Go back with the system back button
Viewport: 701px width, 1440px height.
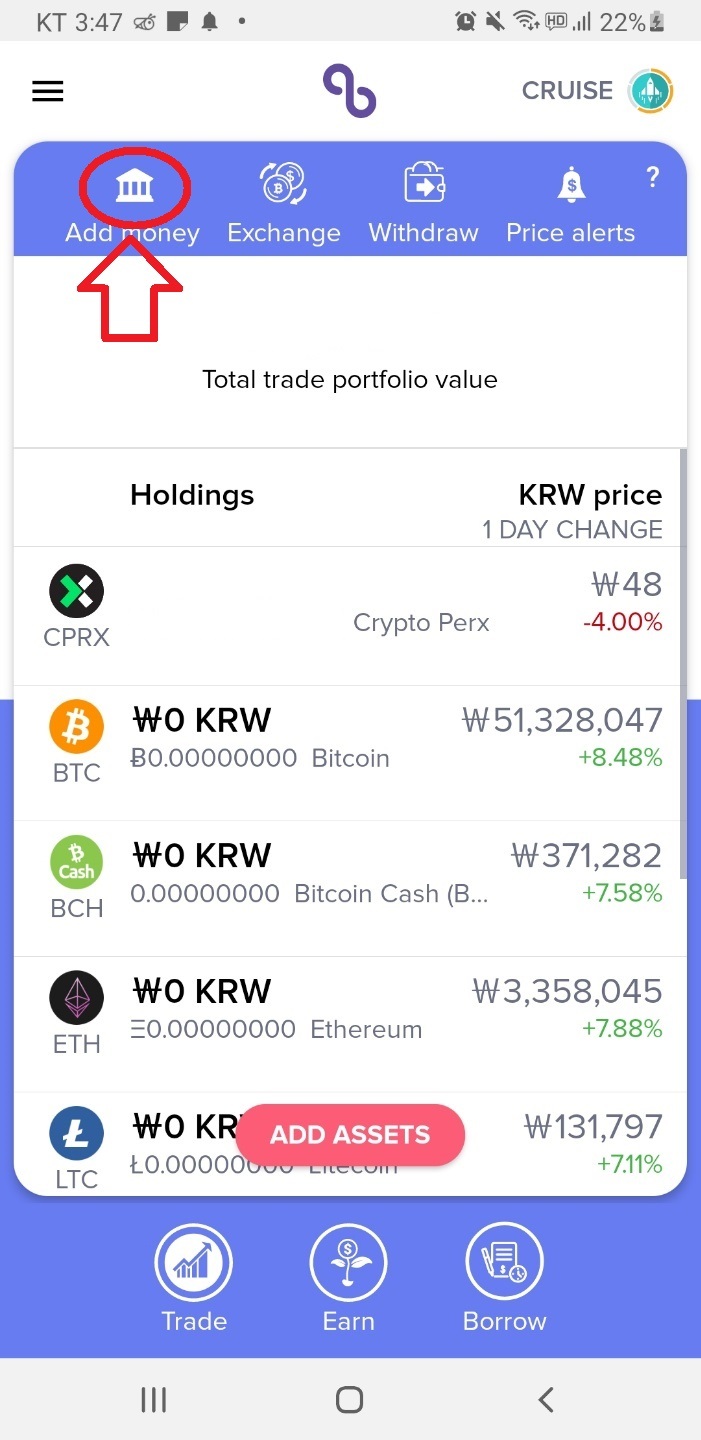(545, 1399)
